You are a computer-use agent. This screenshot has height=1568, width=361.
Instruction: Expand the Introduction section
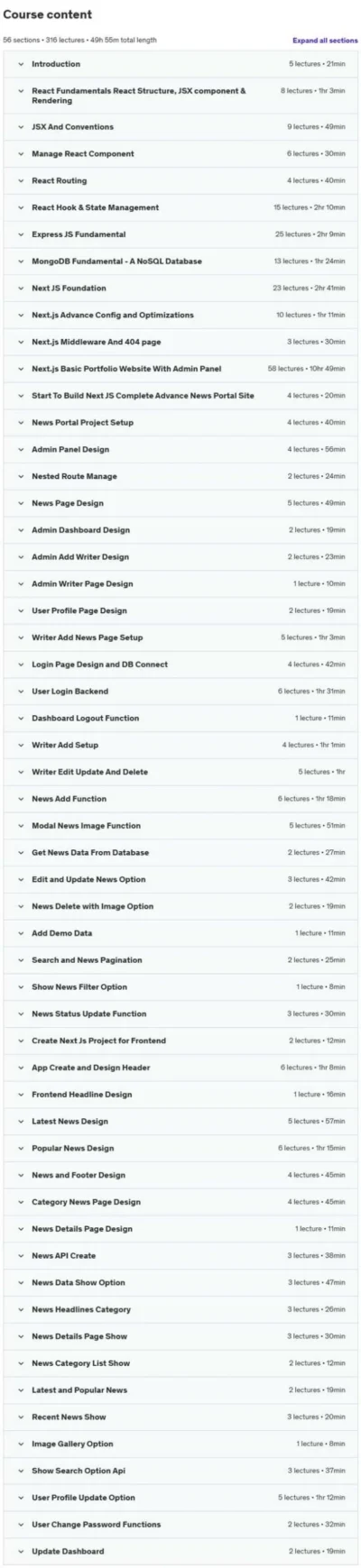tap(180, 64)
